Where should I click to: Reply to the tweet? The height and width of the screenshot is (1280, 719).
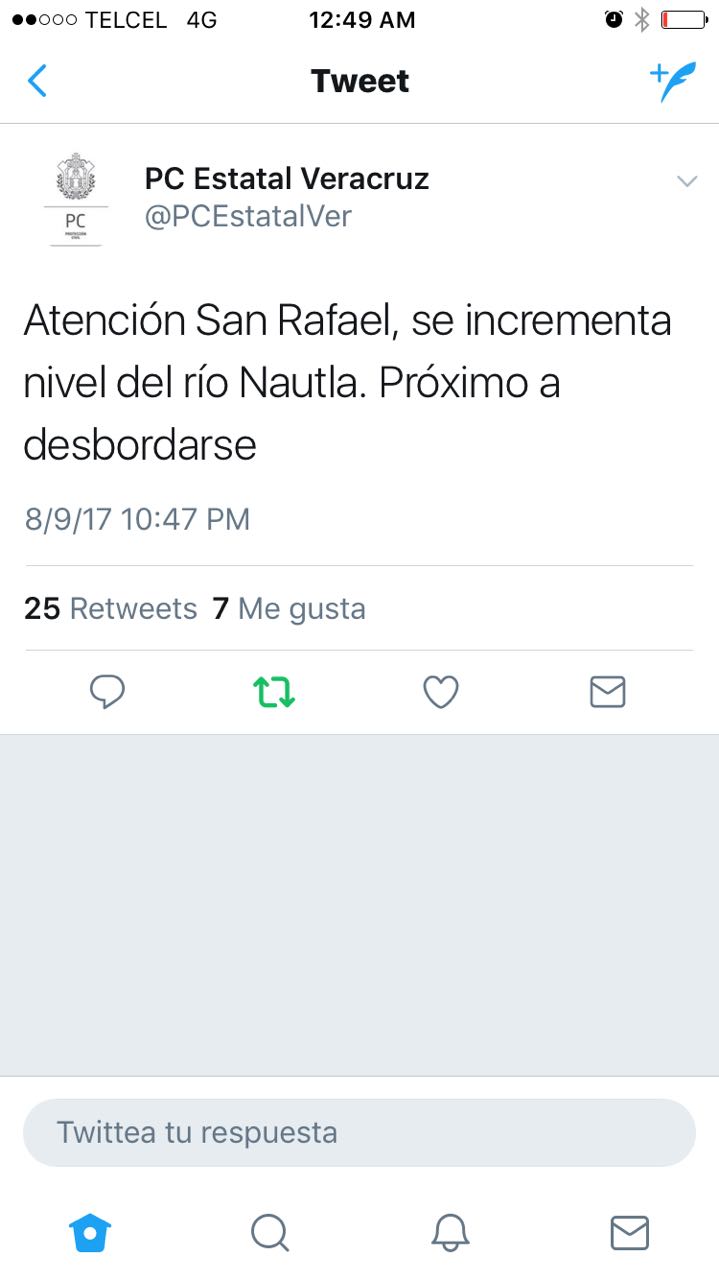coord(107,692)
